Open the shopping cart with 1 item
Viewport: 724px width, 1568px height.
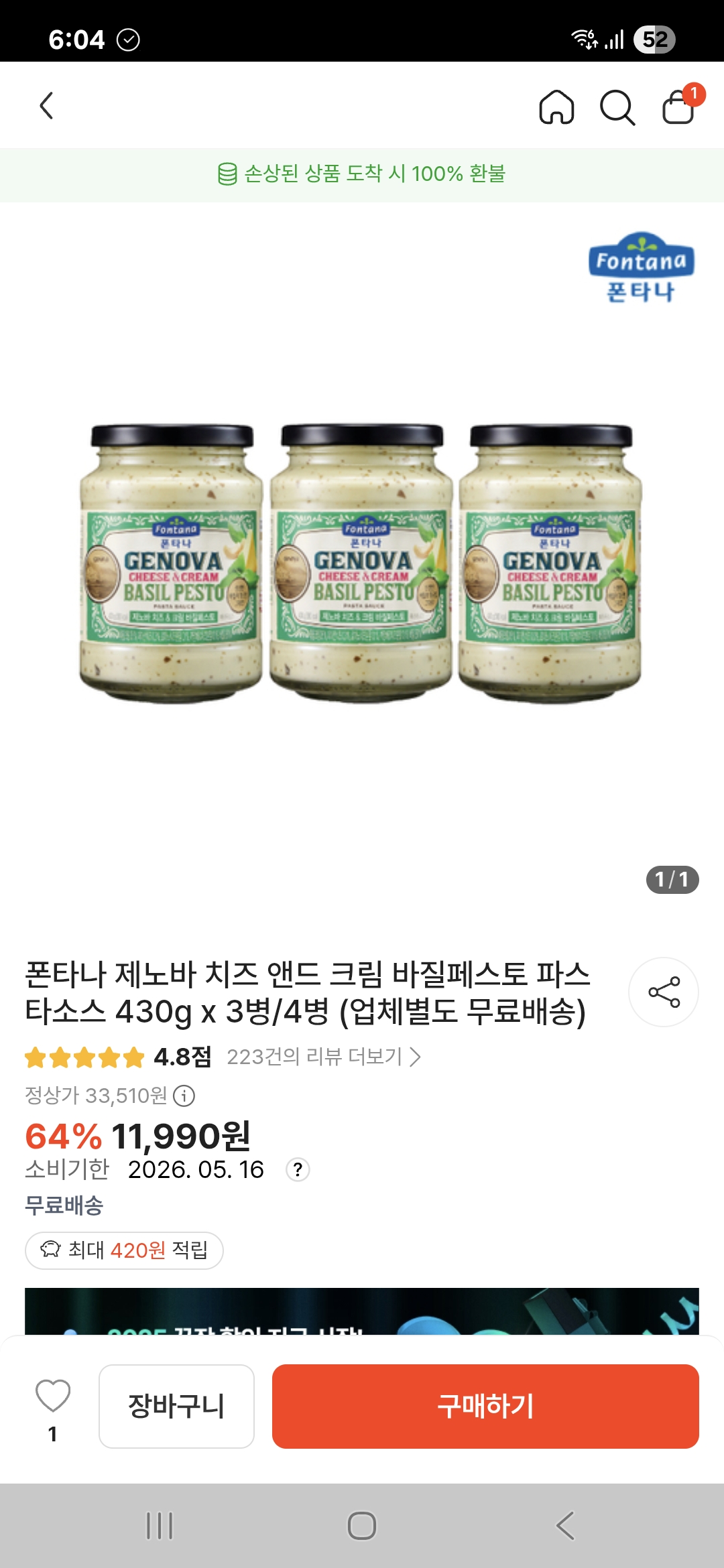(679, 107)
